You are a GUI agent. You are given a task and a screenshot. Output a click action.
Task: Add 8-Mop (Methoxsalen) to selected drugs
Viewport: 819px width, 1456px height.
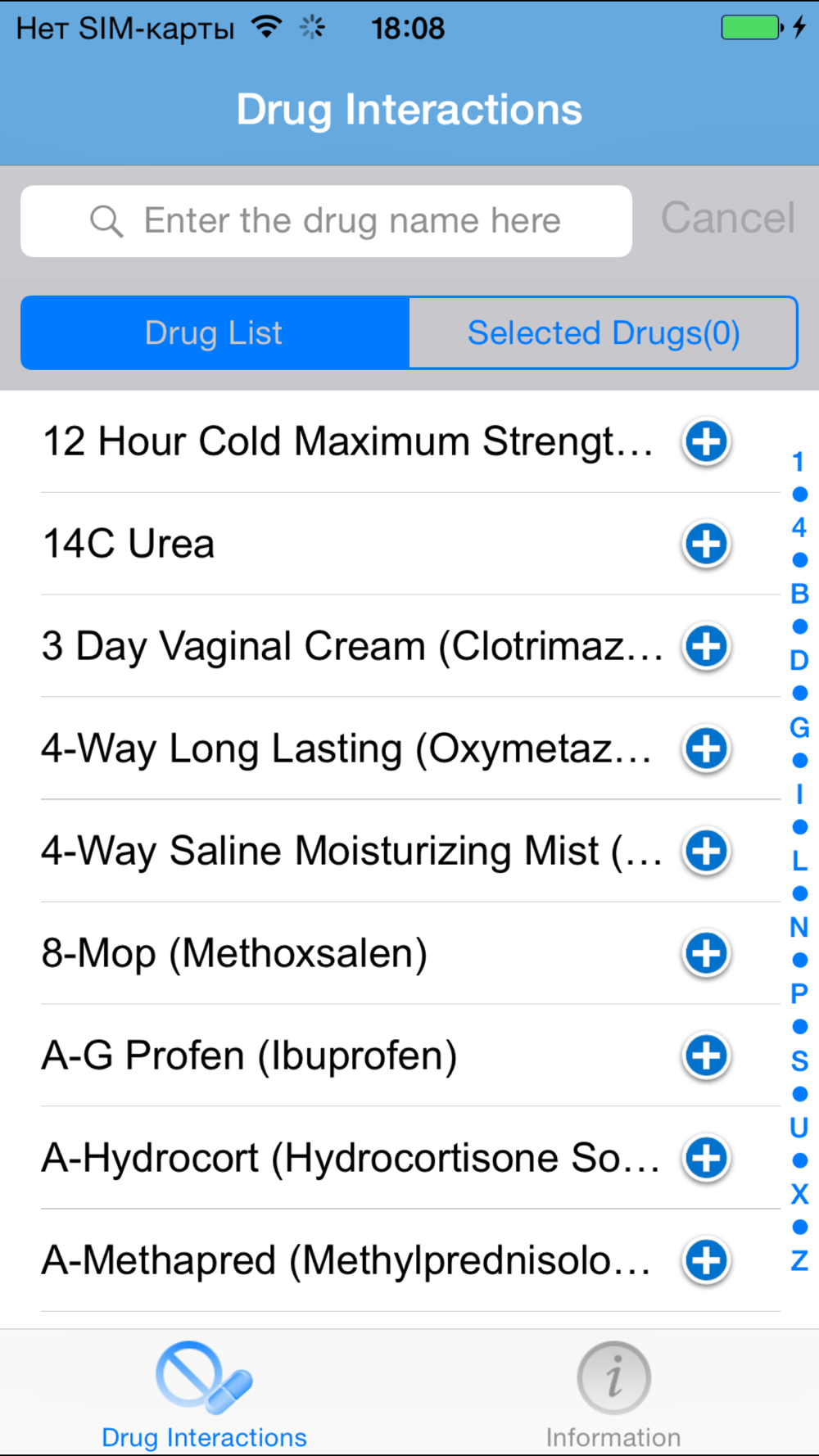coord(706,954)
